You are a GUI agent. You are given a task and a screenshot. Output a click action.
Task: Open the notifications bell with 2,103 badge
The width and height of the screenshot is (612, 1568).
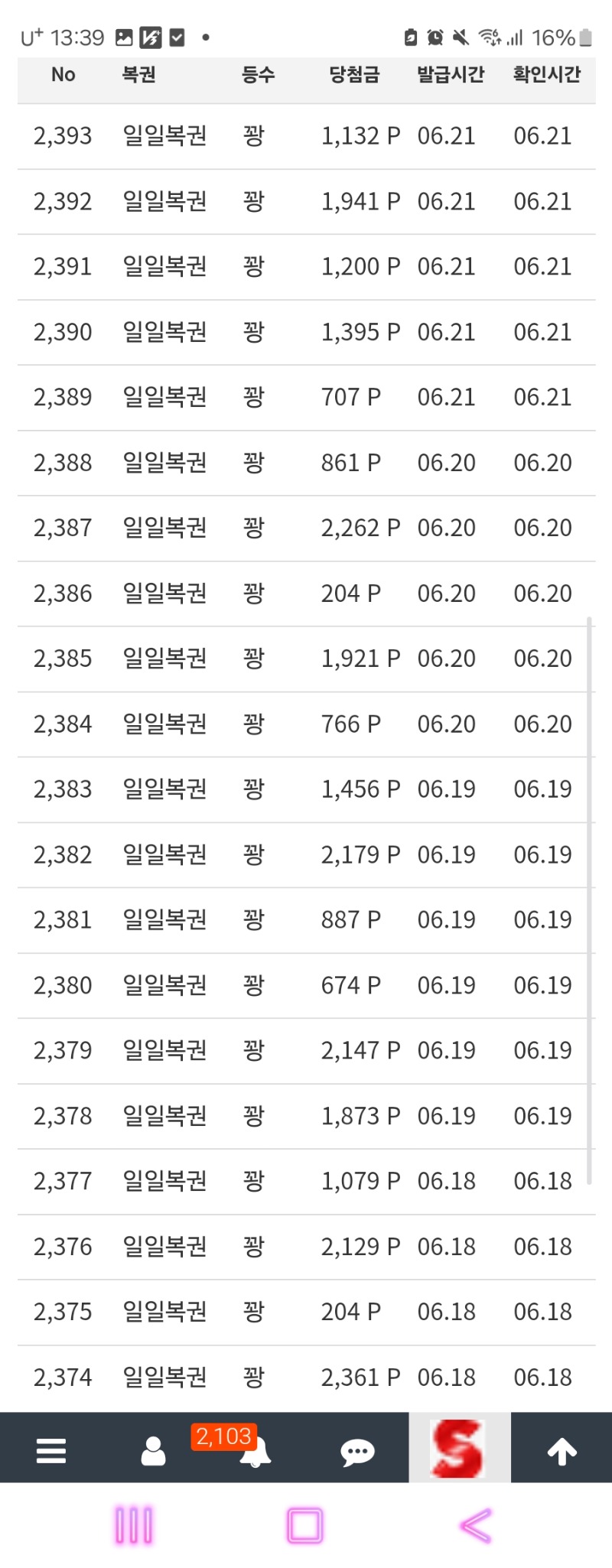255,1450
